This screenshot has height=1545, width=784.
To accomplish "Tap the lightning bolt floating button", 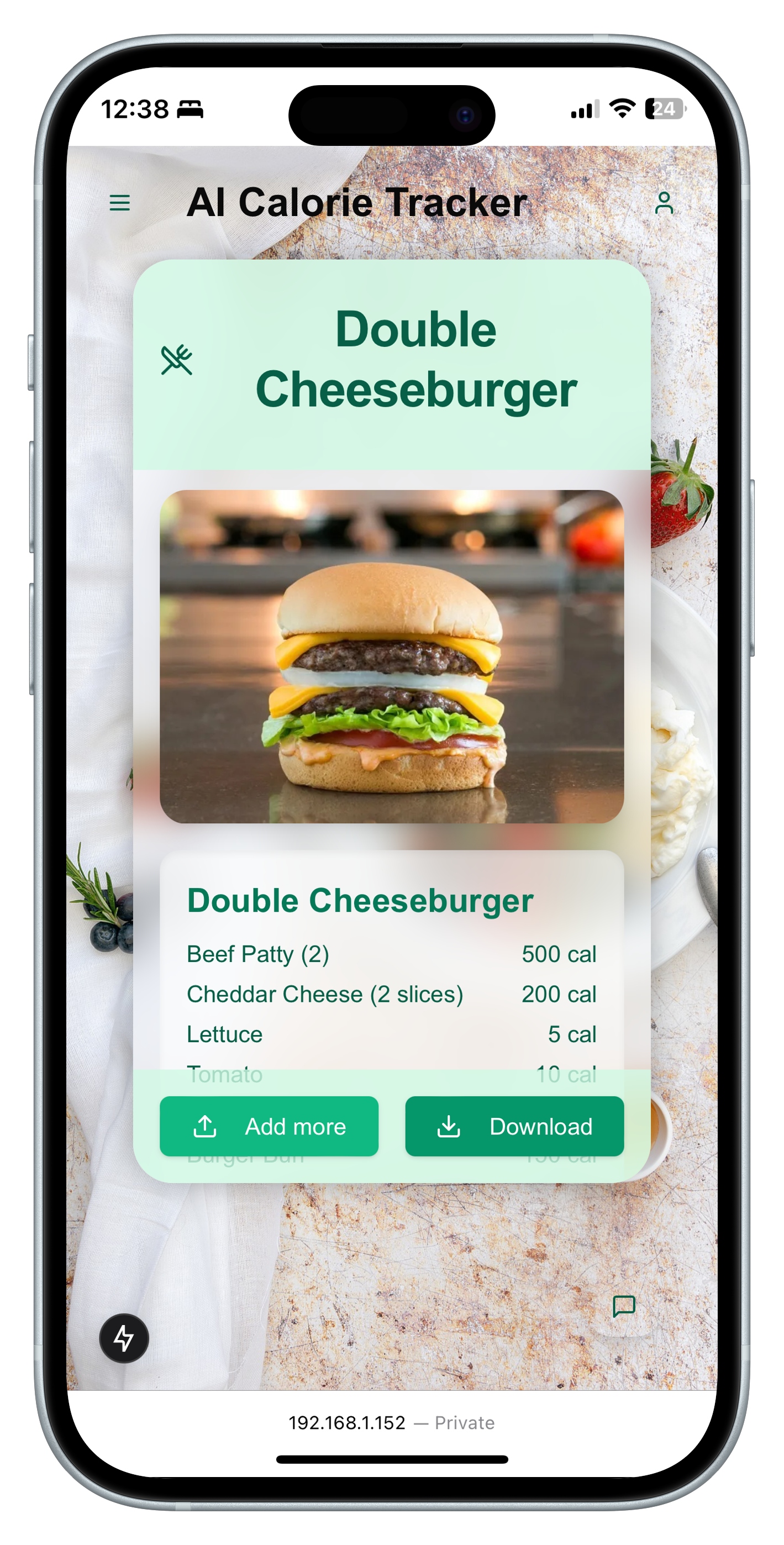I will [124, 1338].
